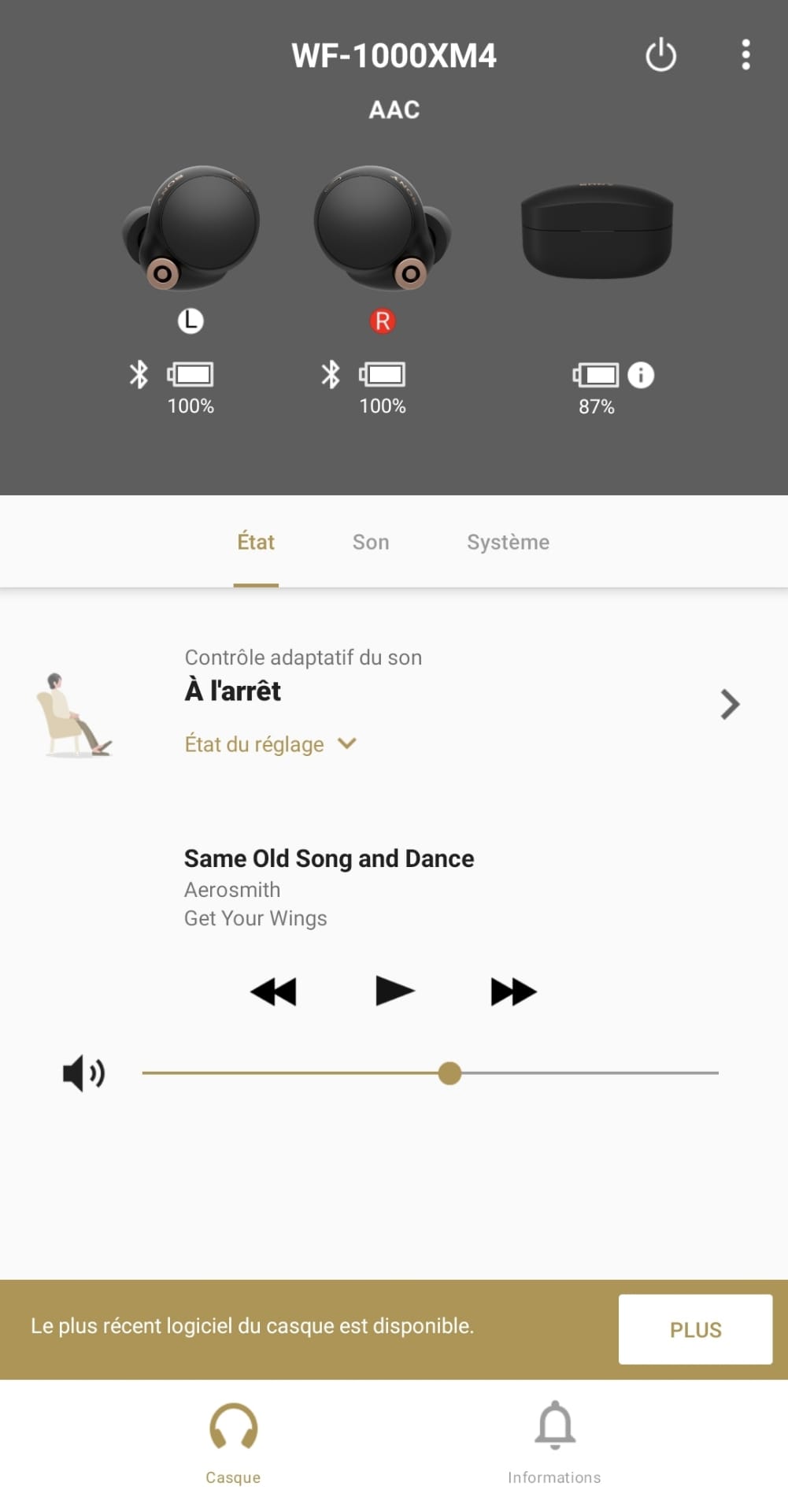Play Same Old Song and Dance
The width and height of the screenshot is (788, 1512).
394,991
